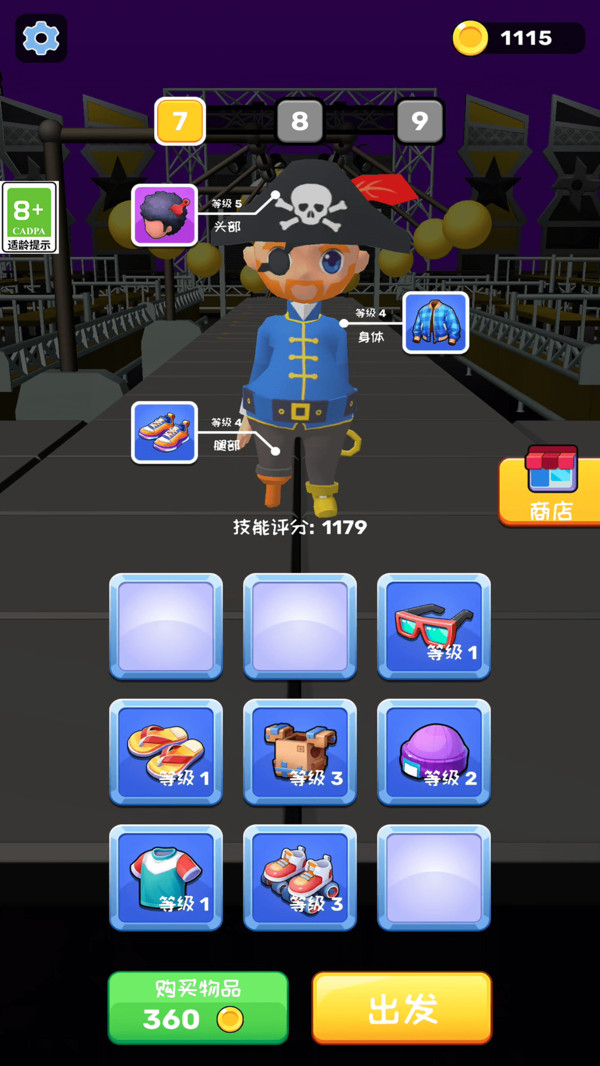The height and width of the screenshot is (1066, 600).
Task: Open the settings gear
Action: click(x=41, y=38)
